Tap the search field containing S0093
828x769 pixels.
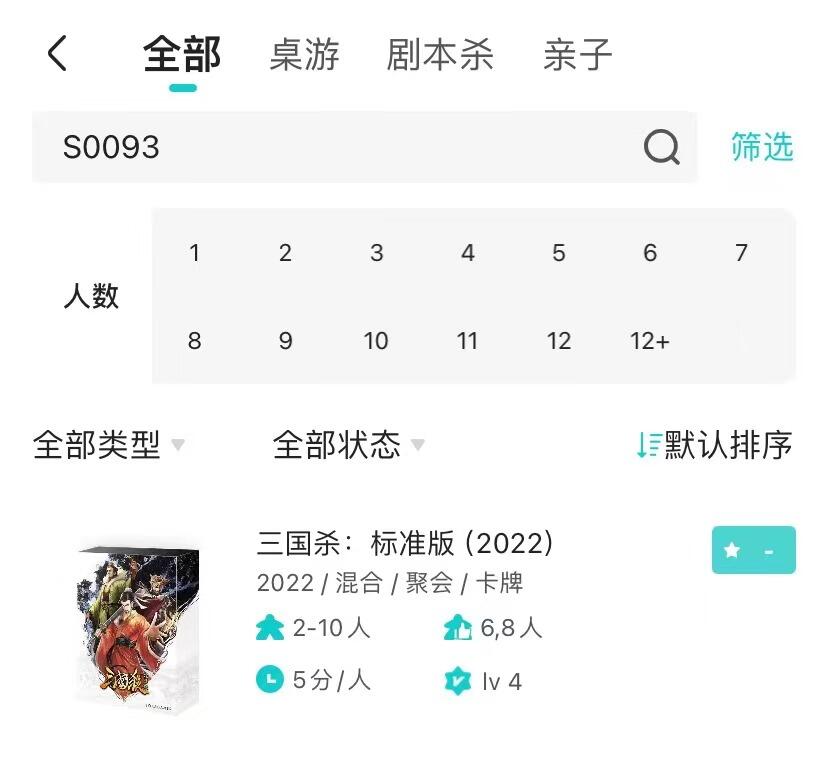pyautogui.click(x=364, y=147)
